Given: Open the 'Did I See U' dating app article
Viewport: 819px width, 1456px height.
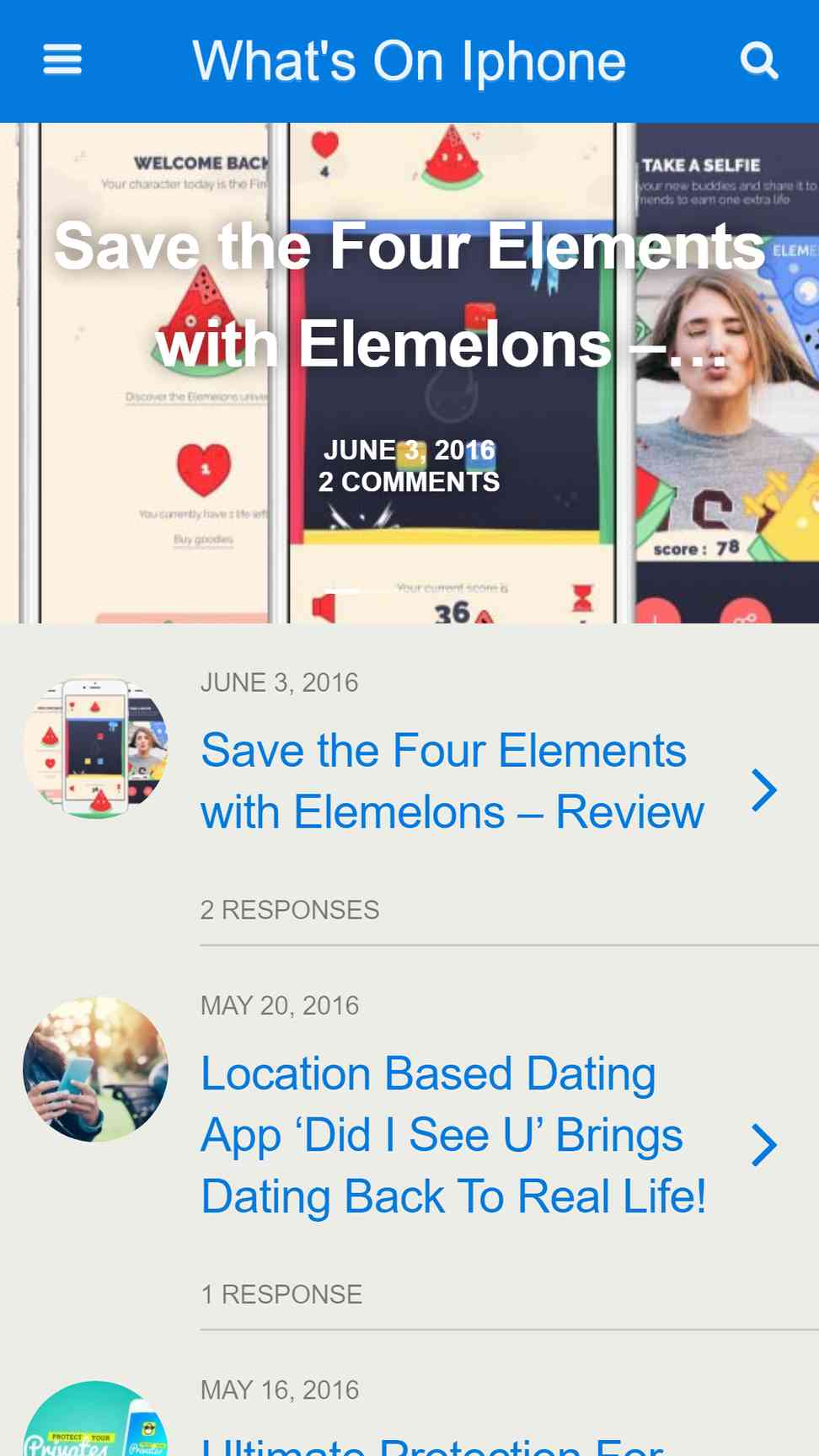Looking at the screenshot, I should pos(453,1135).
